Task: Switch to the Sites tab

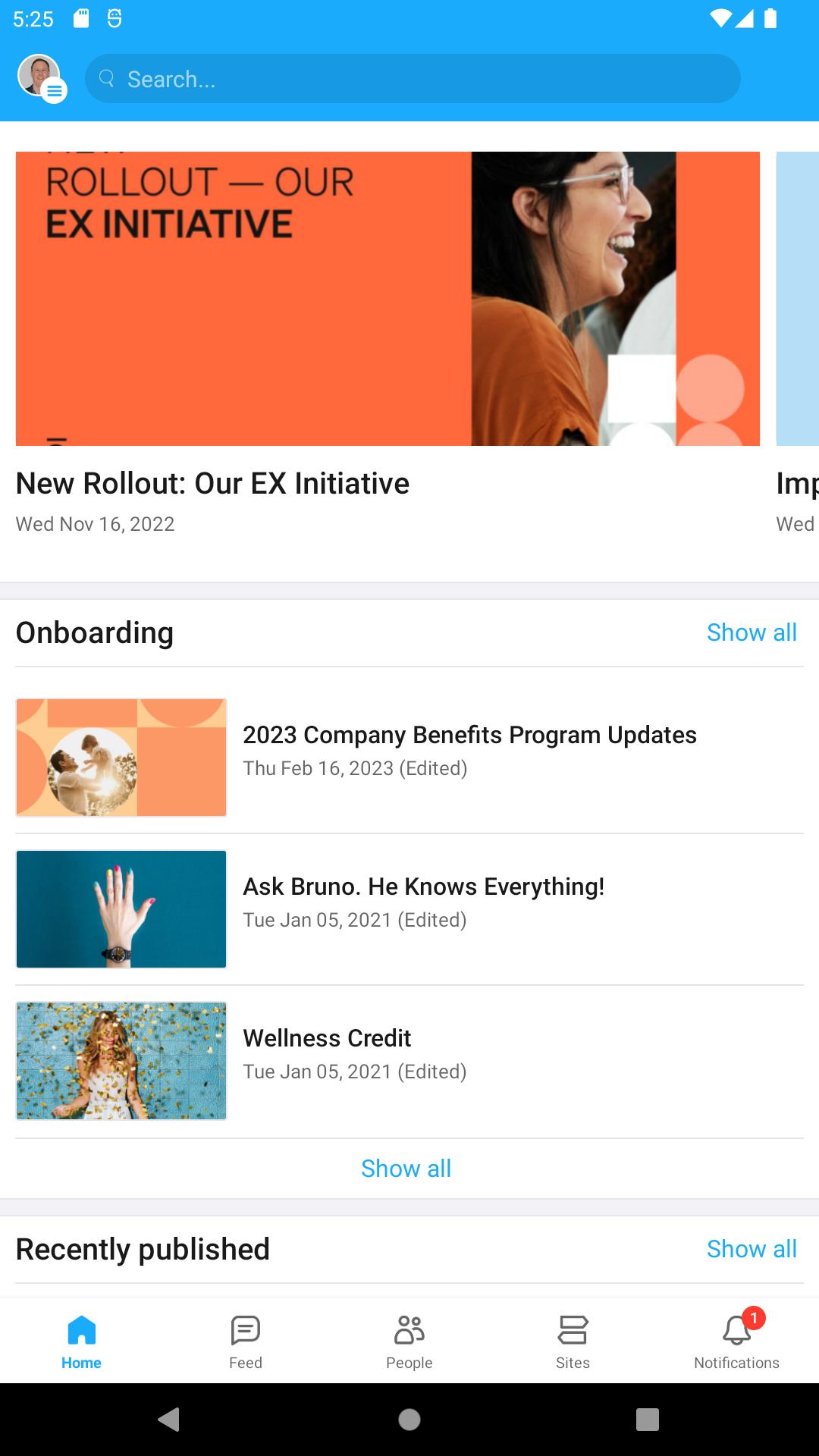Action: [x=573, y=1341]
